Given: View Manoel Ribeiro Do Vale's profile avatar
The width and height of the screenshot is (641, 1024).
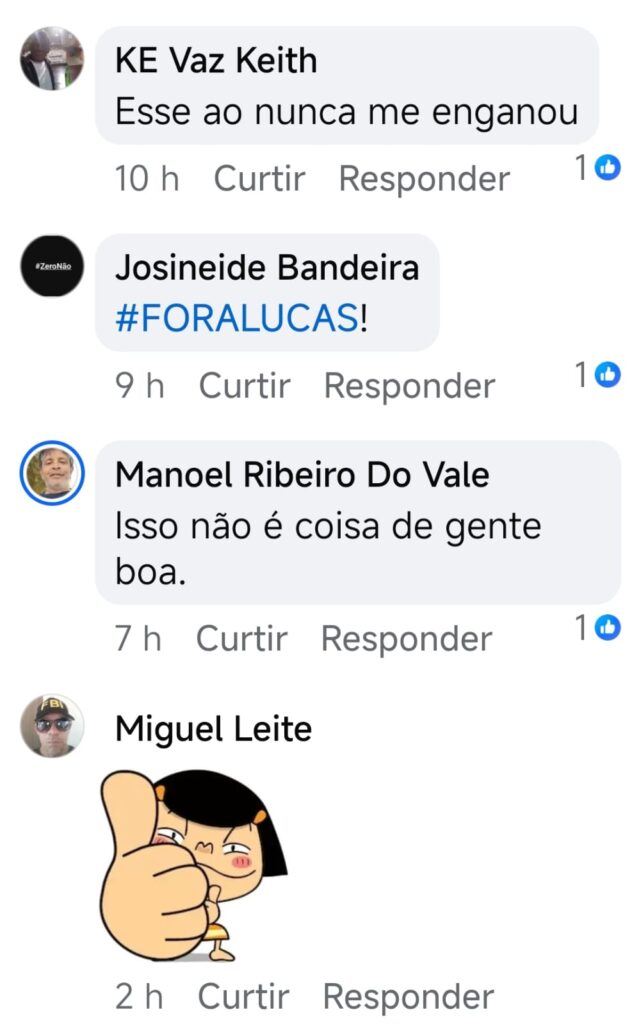Looking at the screenshot, I should (x=52, y=472).
